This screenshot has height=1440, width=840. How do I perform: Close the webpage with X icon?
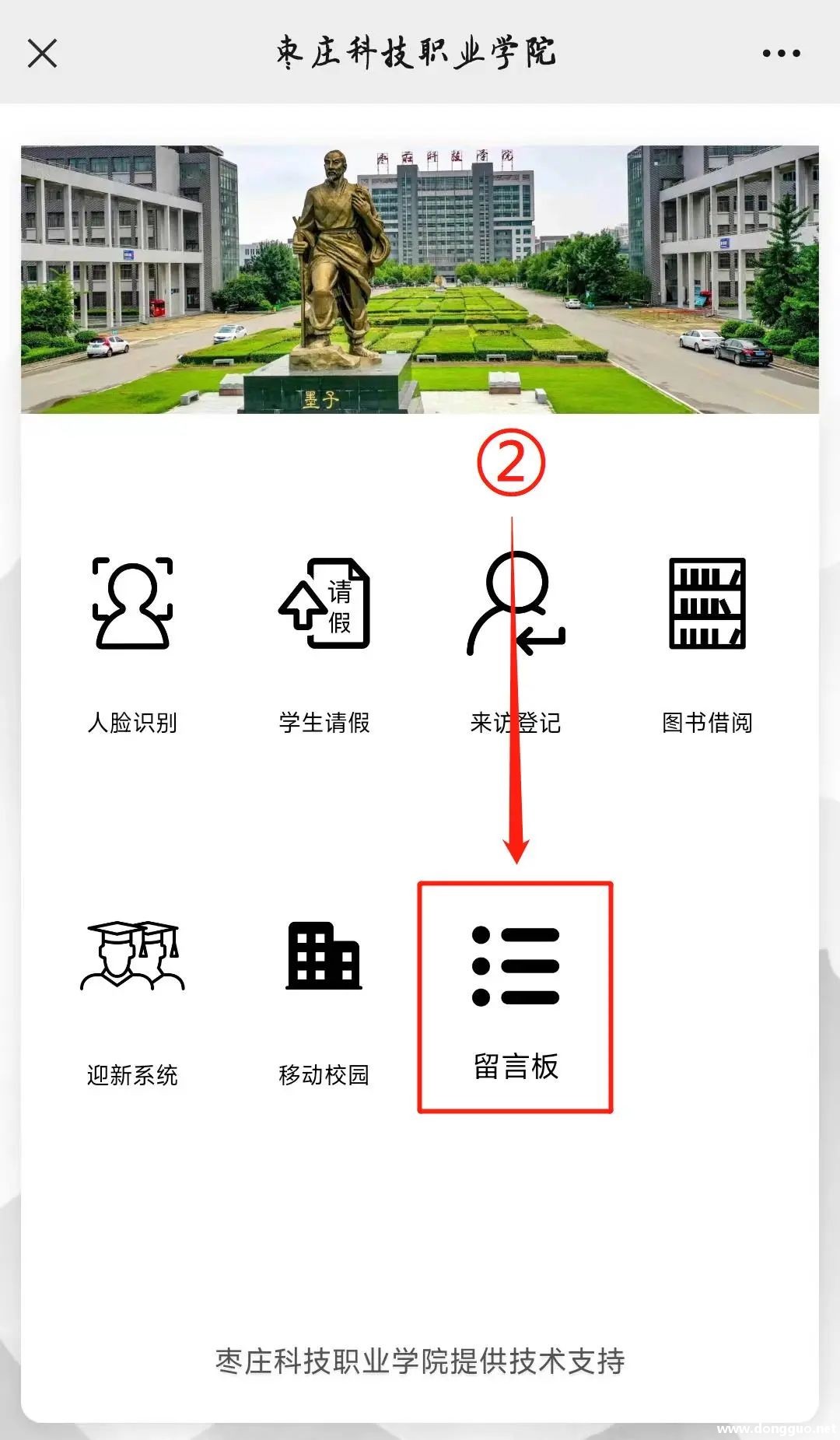coord(42,54)
